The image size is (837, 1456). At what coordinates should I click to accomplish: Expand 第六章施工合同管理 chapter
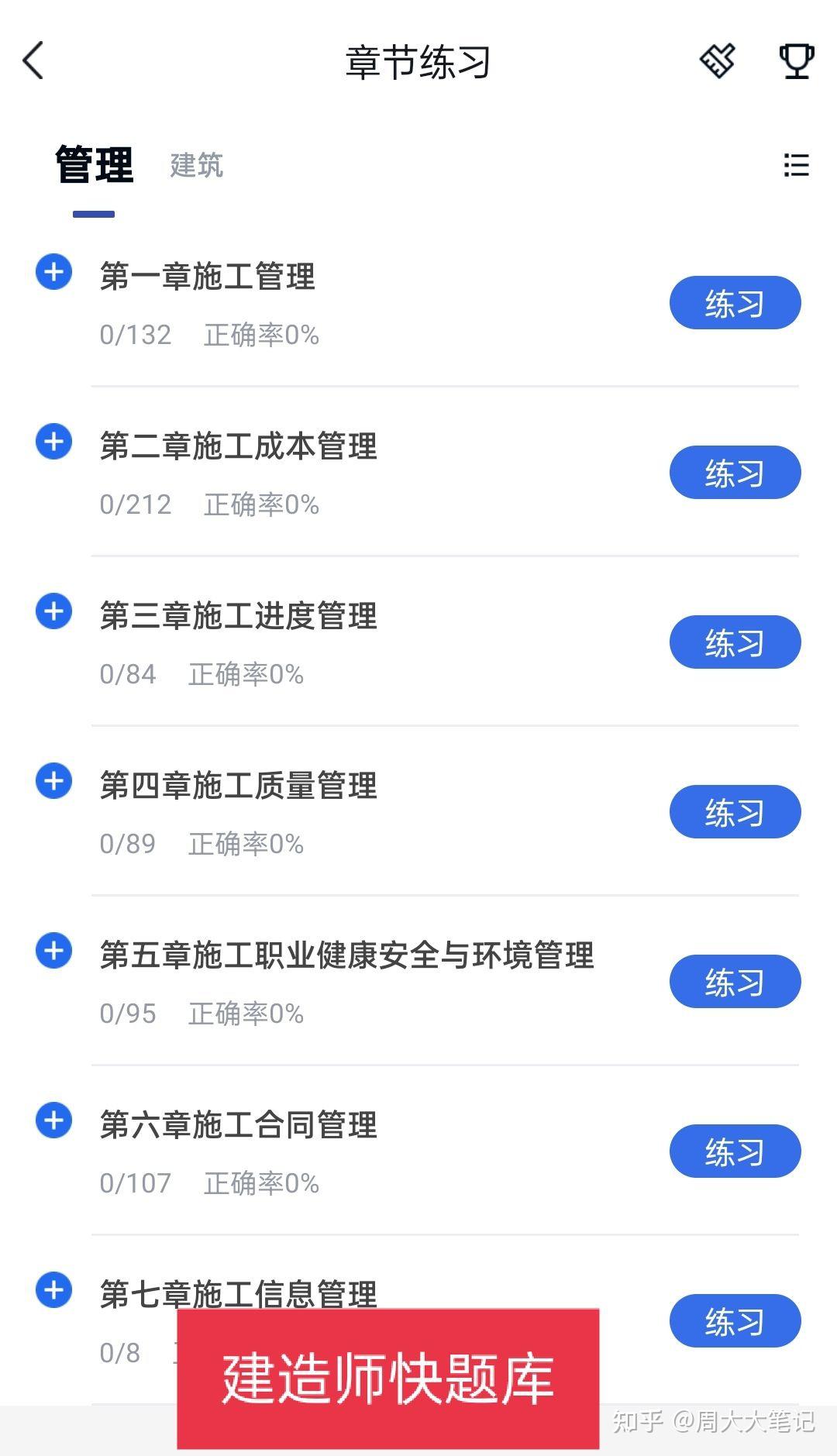pos(53,1120)
